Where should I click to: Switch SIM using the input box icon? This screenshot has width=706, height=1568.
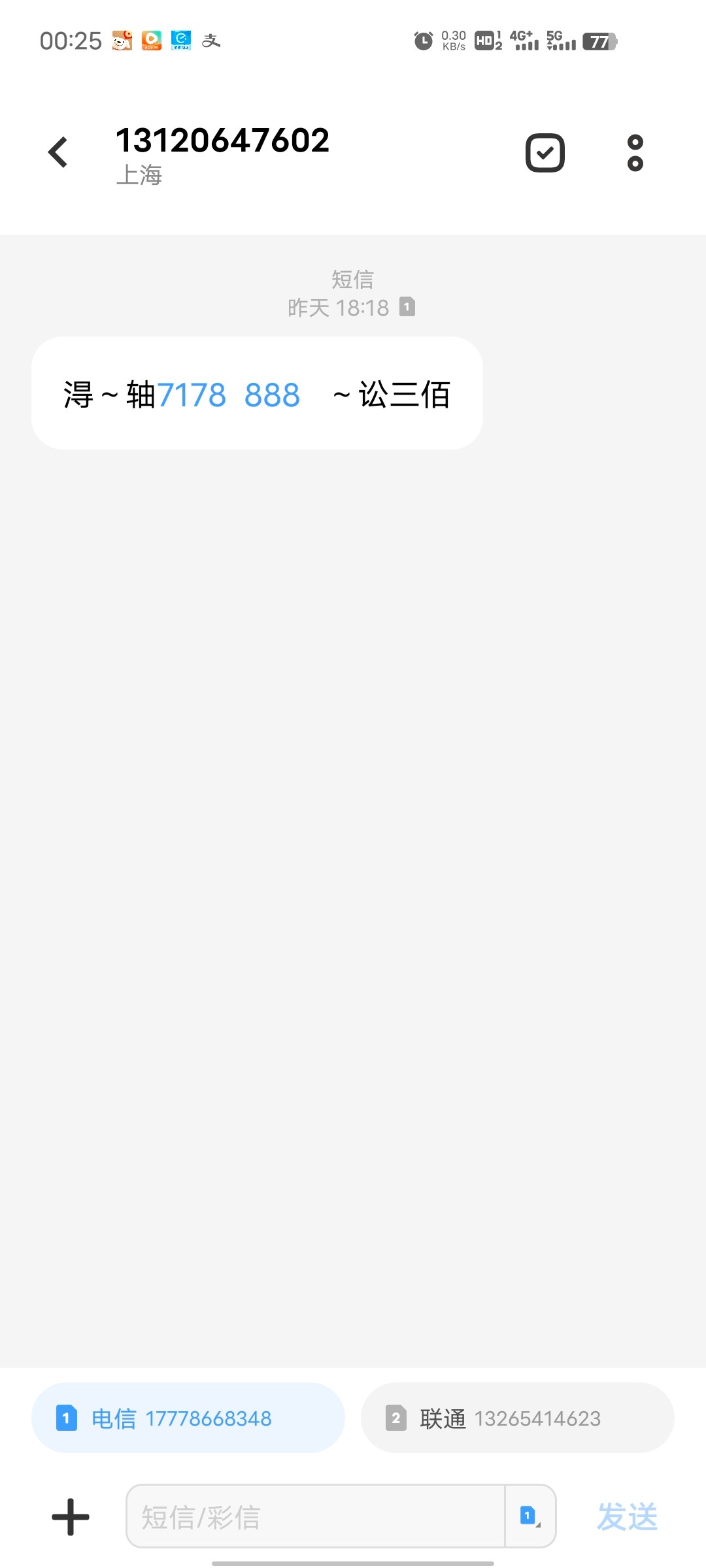[x=530, y=1516]
